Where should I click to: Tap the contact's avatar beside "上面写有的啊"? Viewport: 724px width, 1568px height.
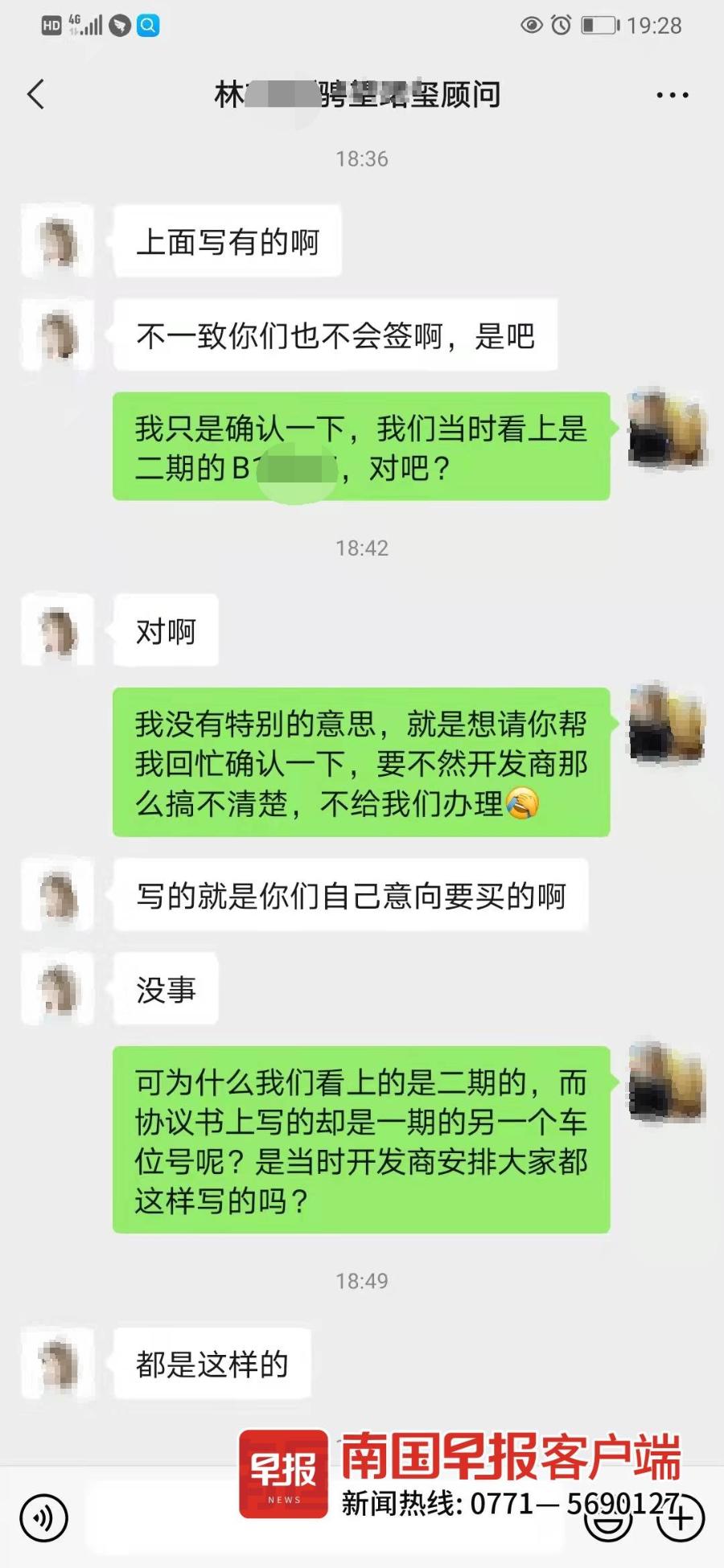[58, 241]
